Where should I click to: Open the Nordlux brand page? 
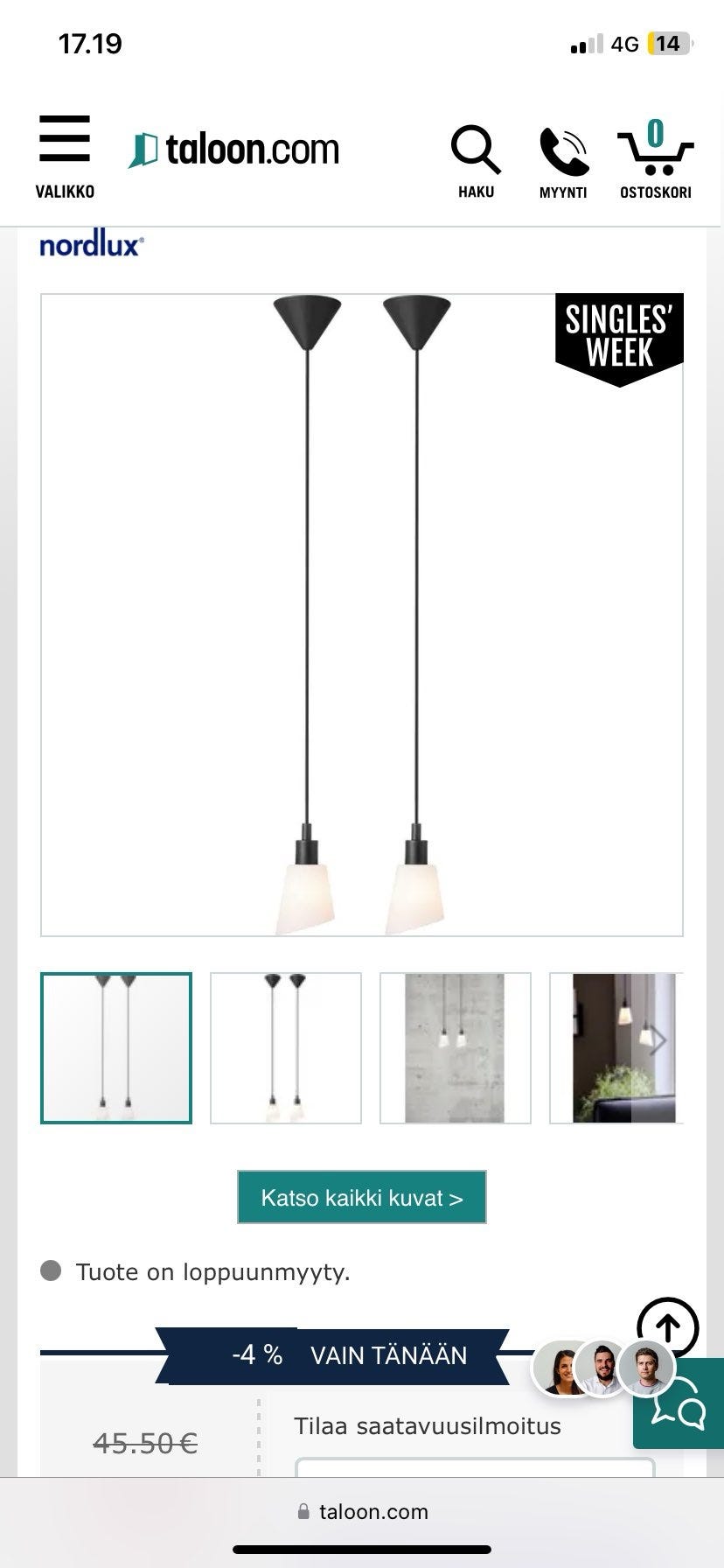pyautogui.click(x=91, y=244)
